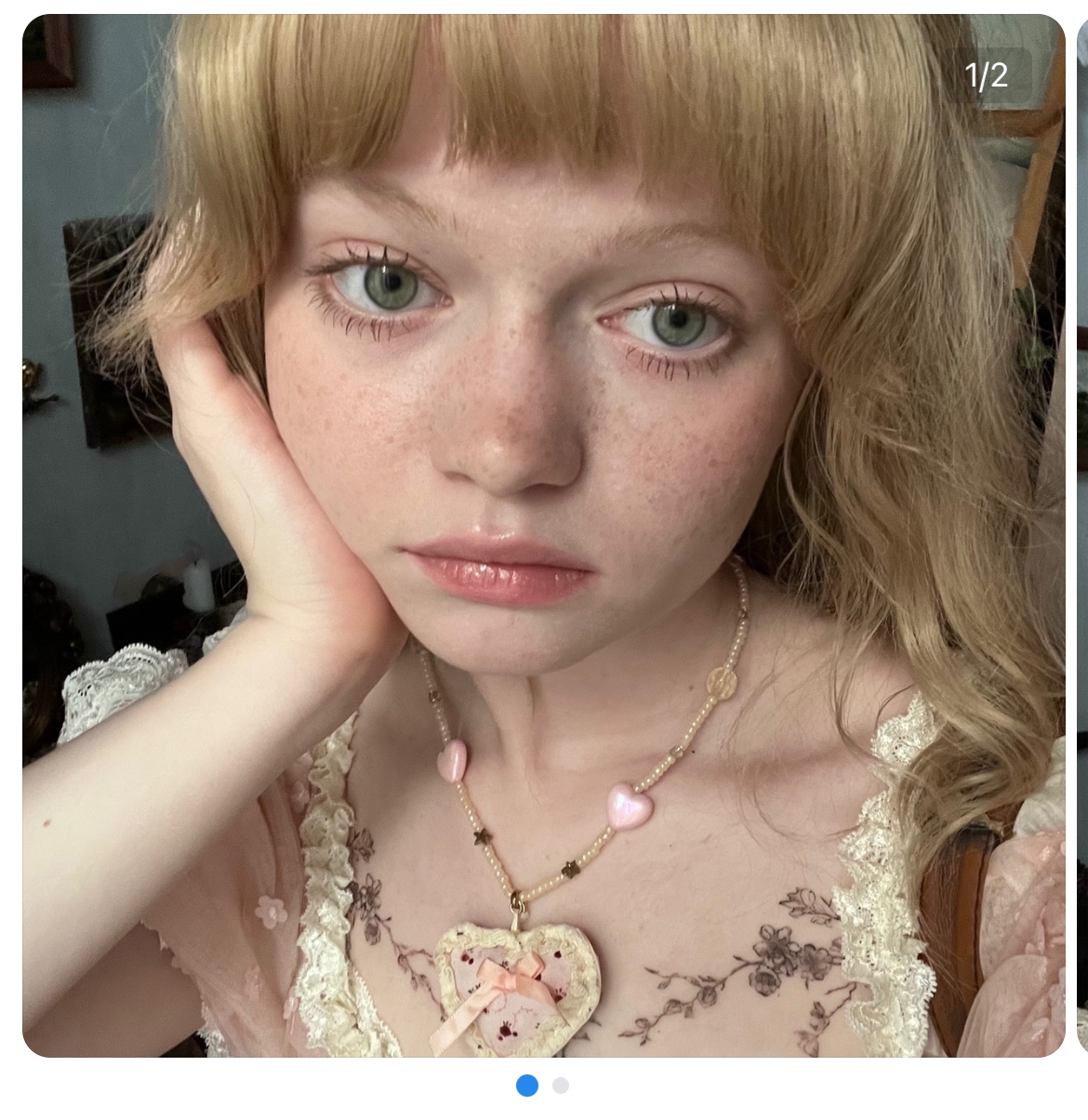Open the first carousel photo full screen
1088x1120 pixels.
(x=543, y=535)
